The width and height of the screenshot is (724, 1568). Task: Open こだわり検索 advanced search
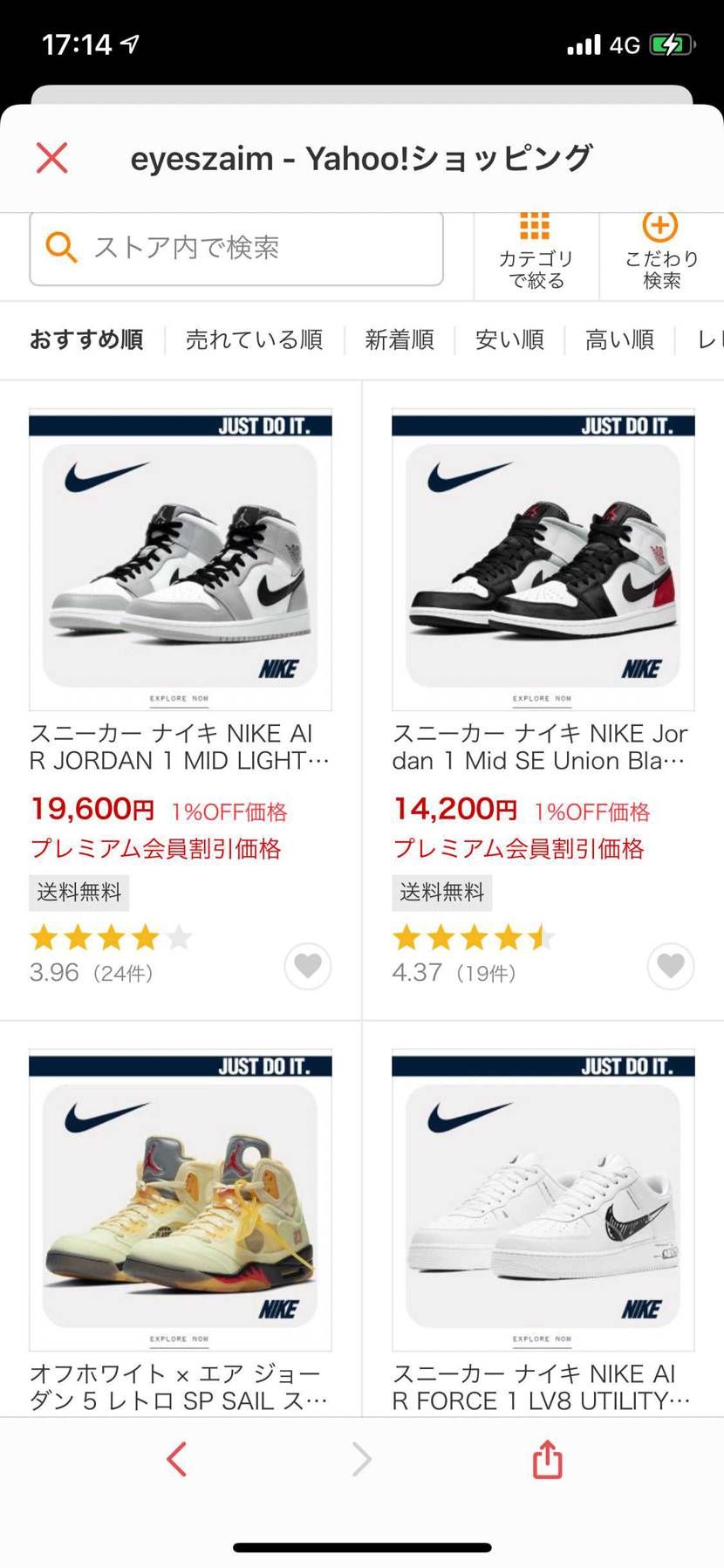(x=661, y=252)
